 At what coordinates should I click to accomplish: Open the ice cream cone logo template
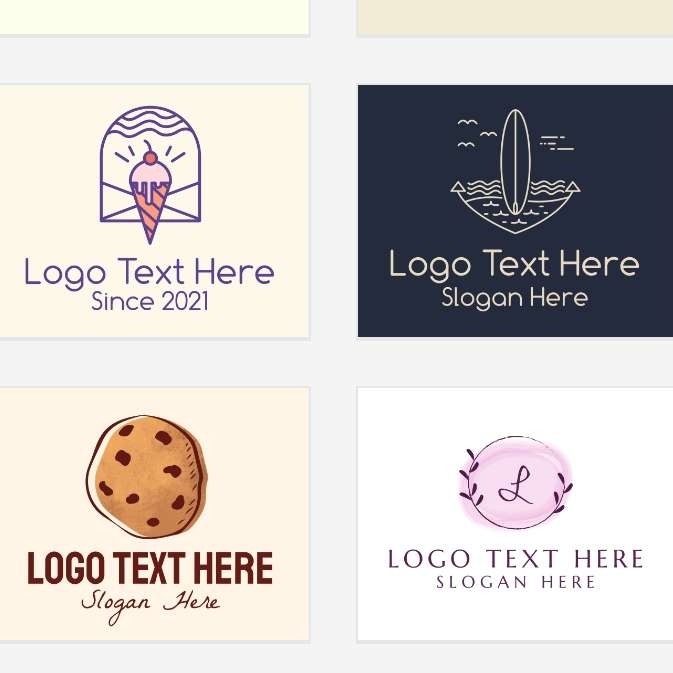tap(150, 211)
